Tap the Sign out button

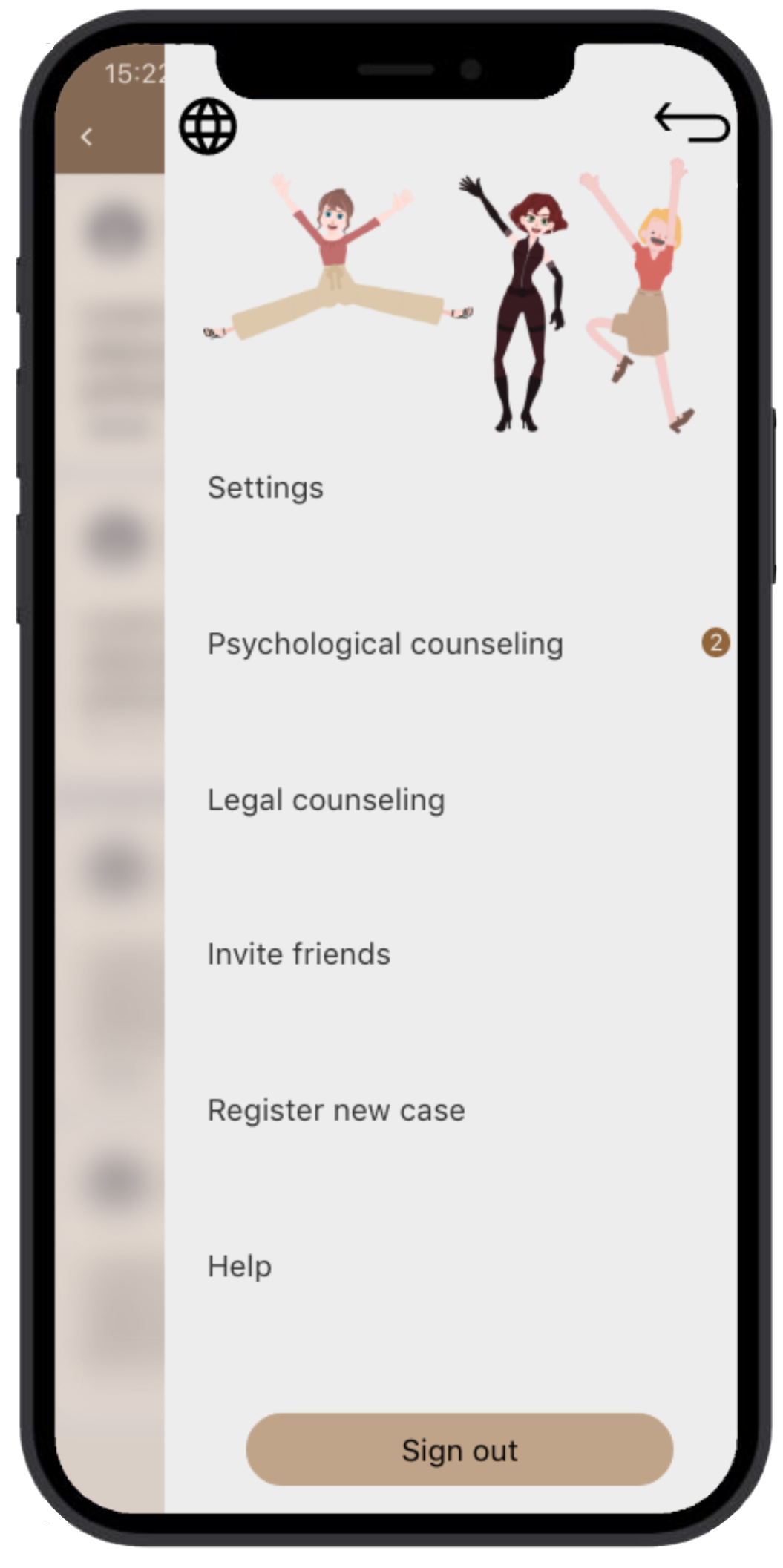(x=459, y=1450)
